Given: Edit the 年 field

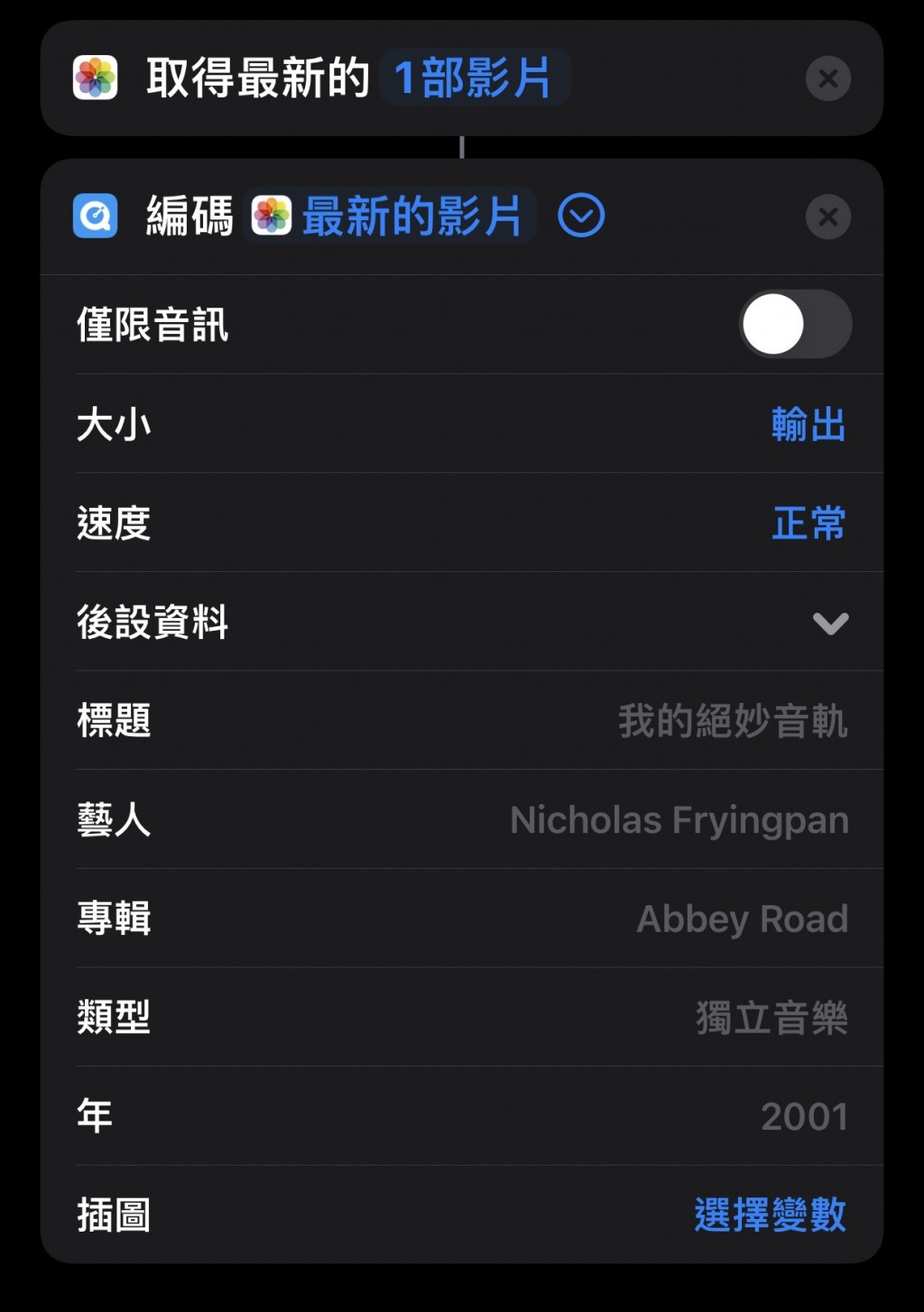Looking at the screenshot, I should 803,1117.
